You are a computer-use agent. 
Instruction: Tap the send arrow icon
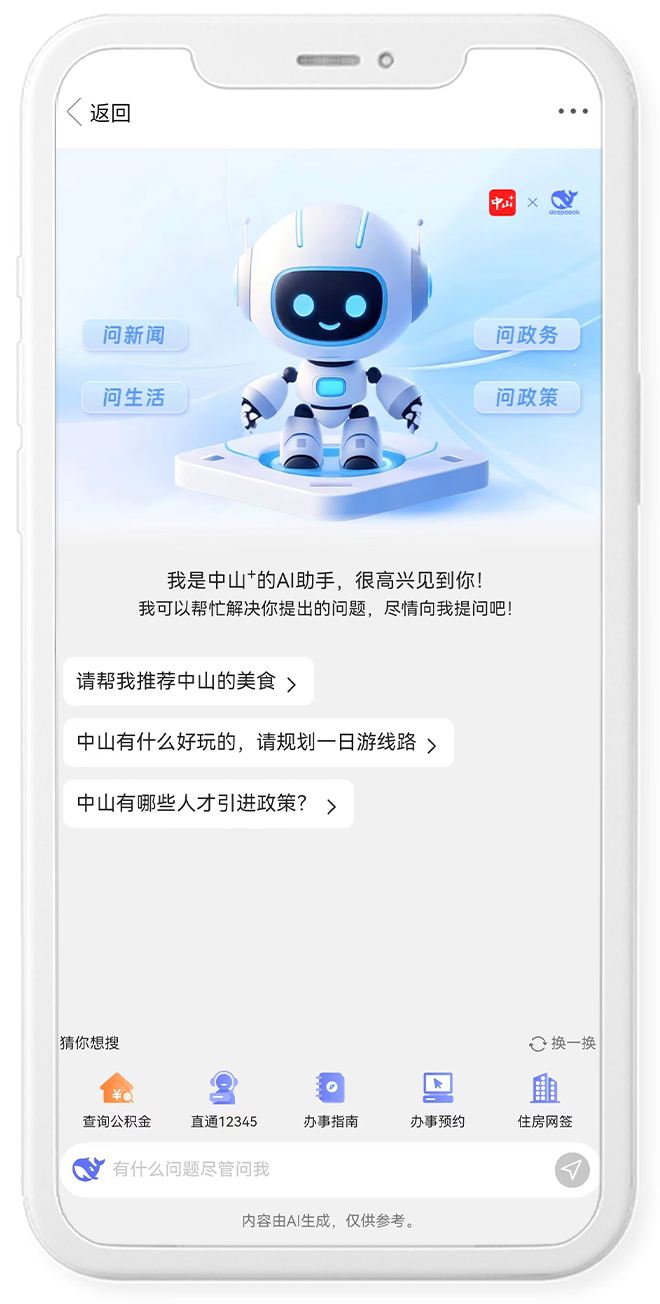(x=572, y=1169)
